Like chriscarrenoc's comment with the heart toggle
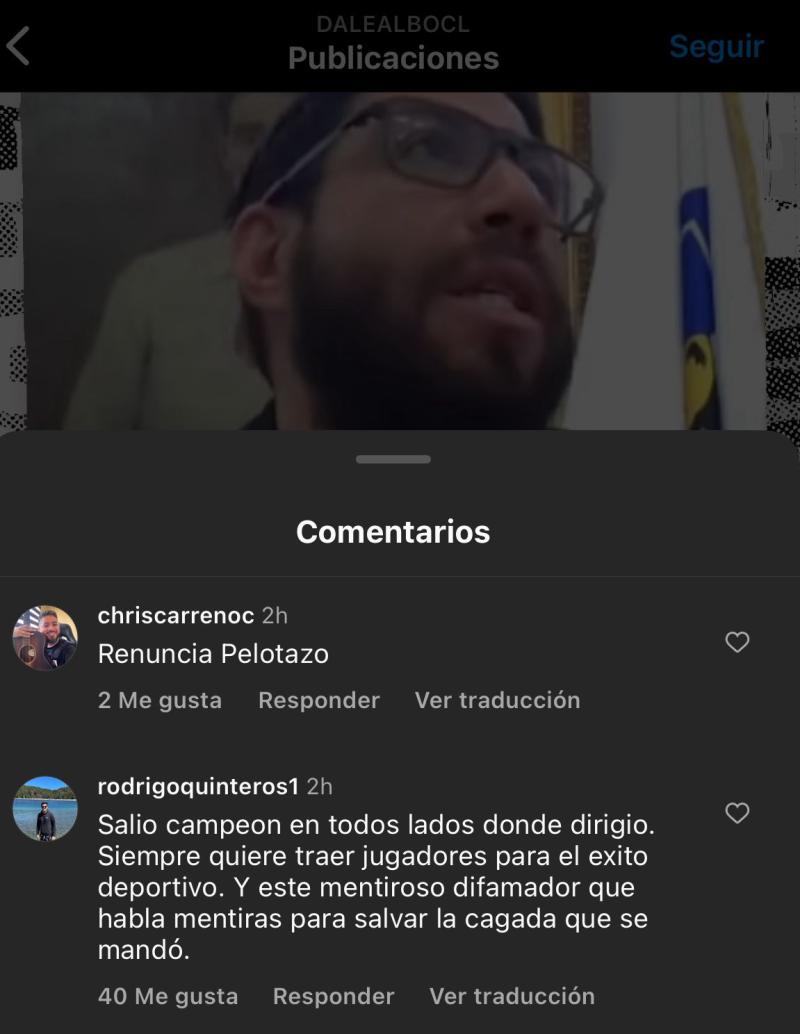The height and width of the screenshot is (1034, 800). pyautogui.click(x=737, y=643)
